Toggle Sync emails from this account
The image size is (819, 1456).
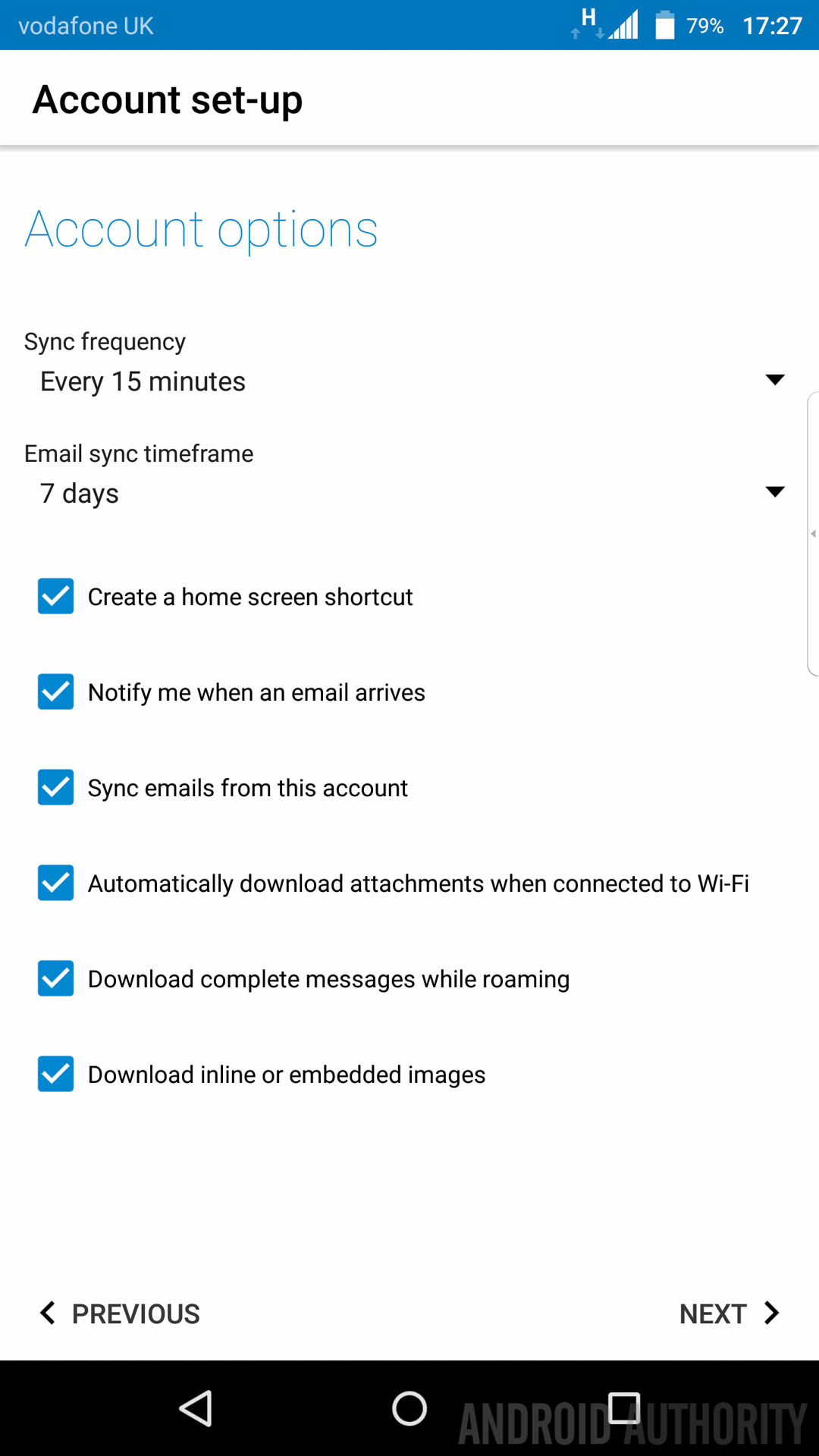click(56, 787)
